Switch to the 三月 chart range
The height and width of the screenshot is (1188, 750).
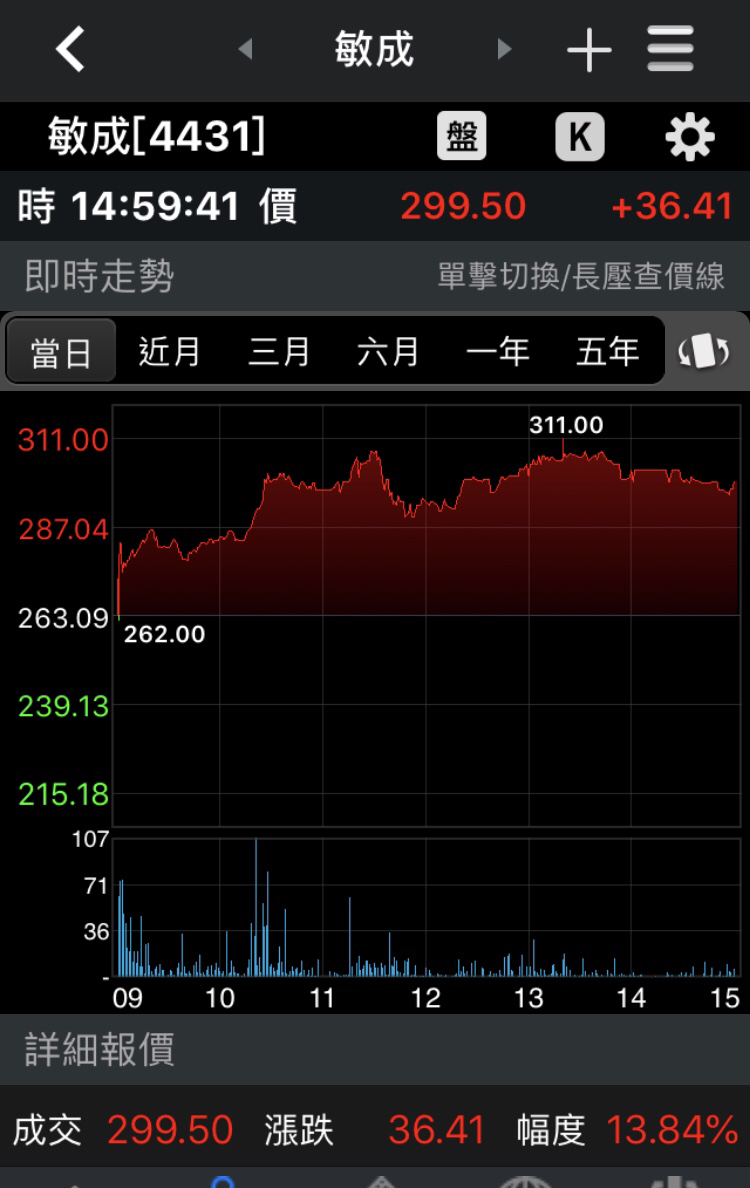pyautogui.click(x=279, y=352)
